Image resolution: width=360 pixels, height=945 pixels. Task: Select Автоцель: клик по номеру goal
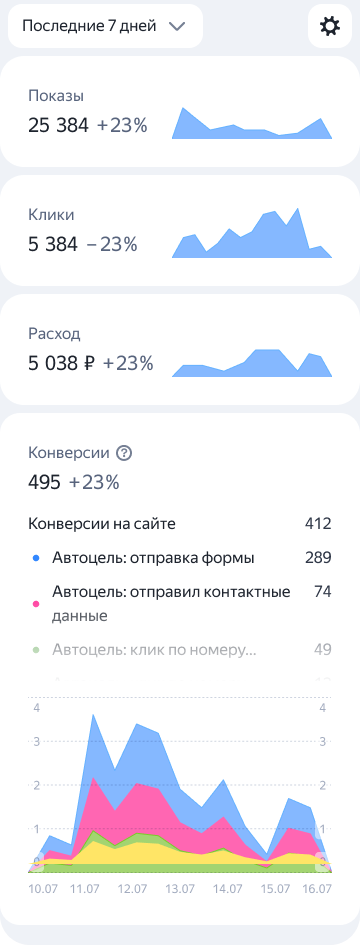180,650
